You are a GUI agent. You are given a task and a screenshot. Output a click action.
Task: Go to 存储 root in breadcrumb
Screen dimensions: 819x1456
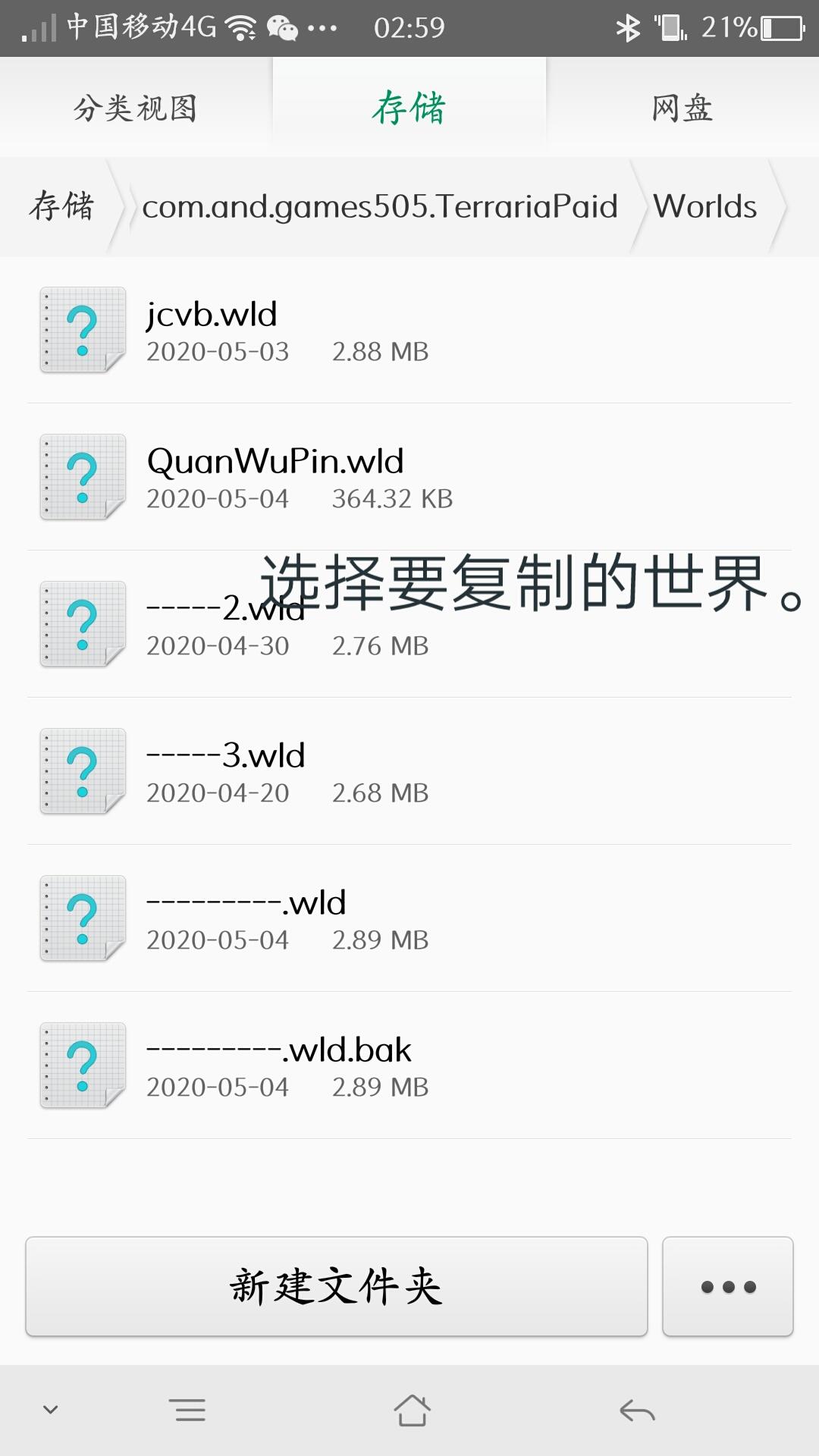click(61, 206)
